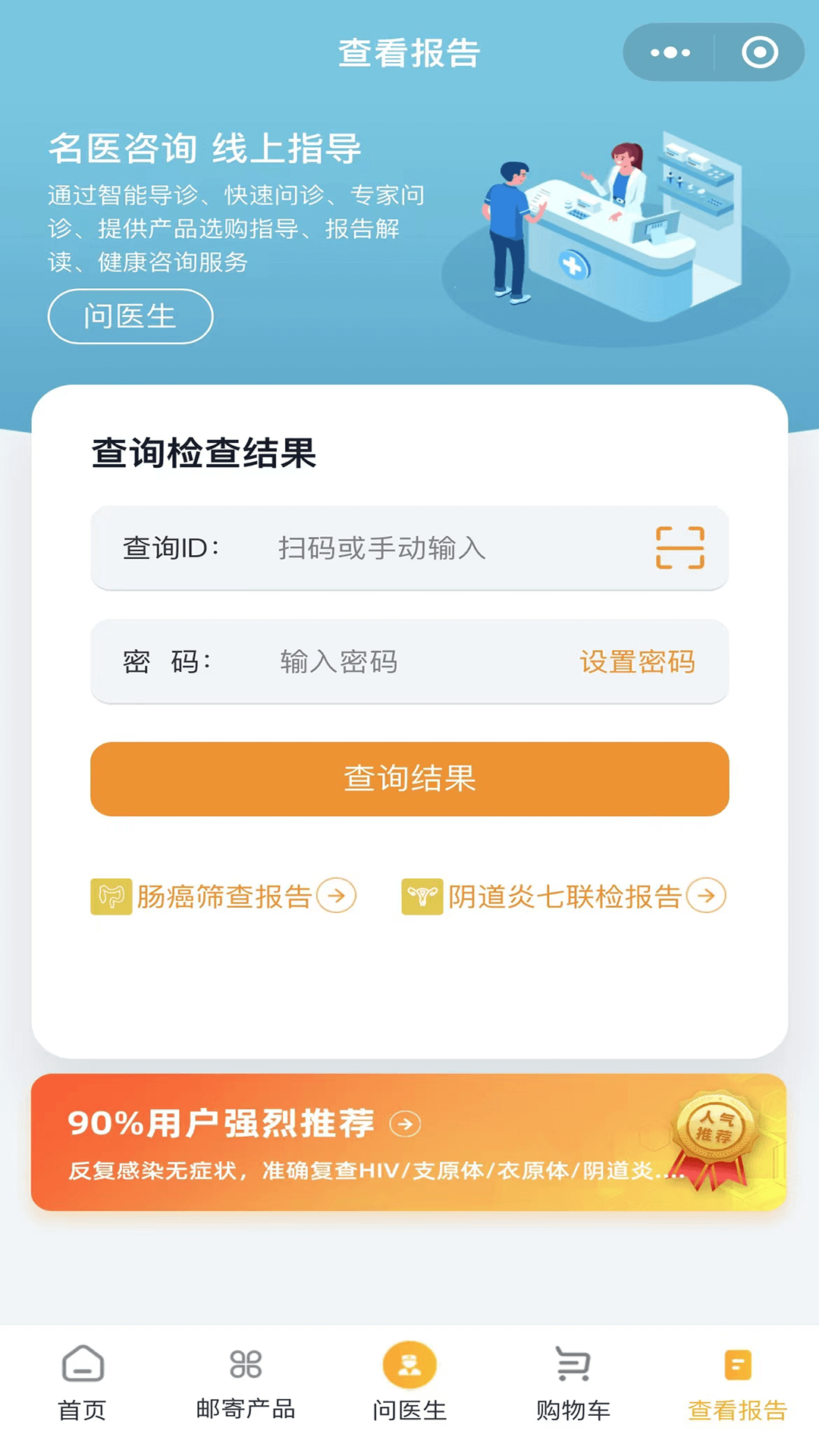
Task: Open 阴道炎七联检报告
Action: point(563,896)
